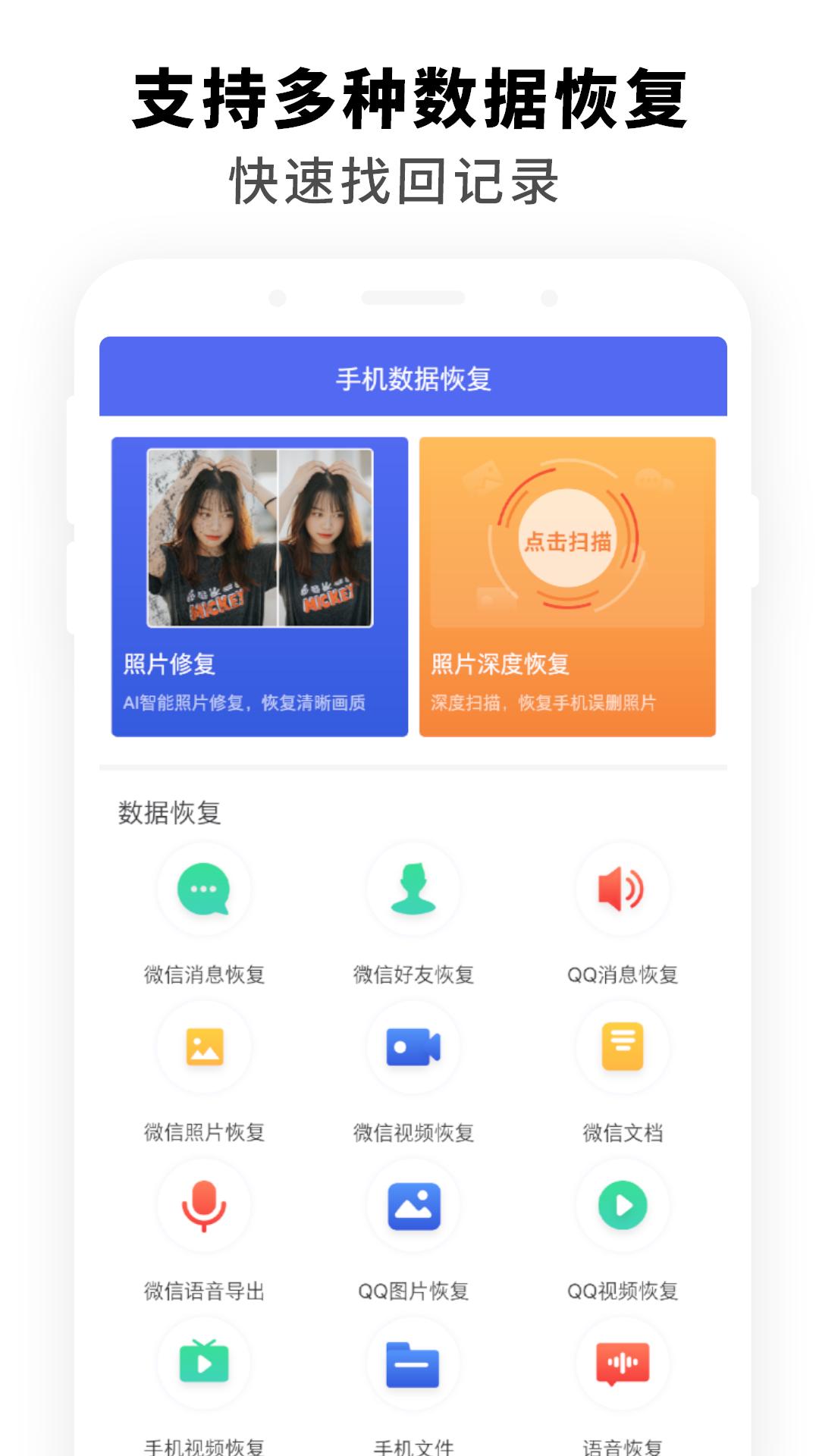Open 语音恢复 voice recovery icon
819x1456 pixels.
[622, 1363]
